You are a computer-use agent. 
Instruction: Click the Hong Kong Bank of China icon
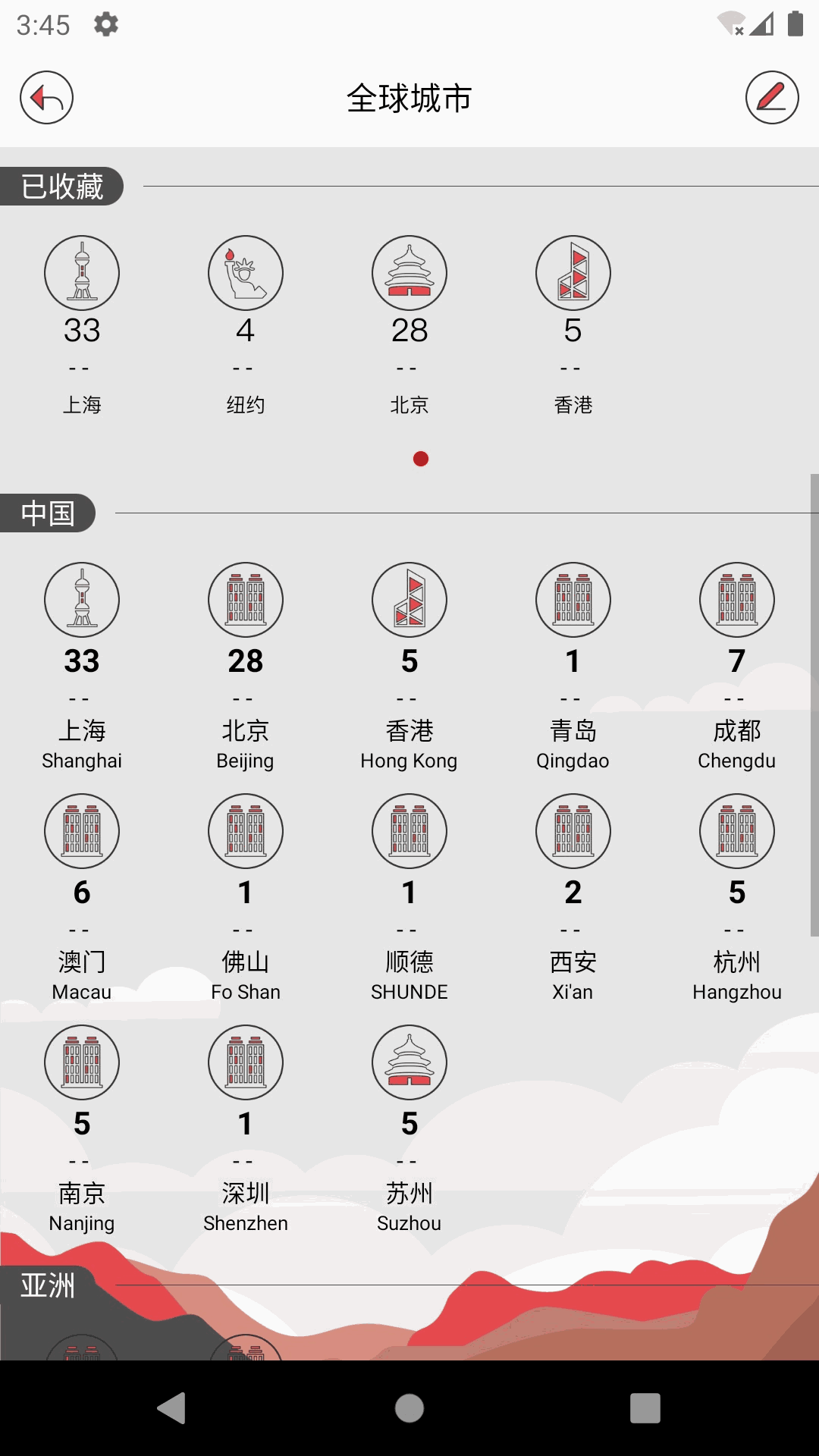point(573,273)
